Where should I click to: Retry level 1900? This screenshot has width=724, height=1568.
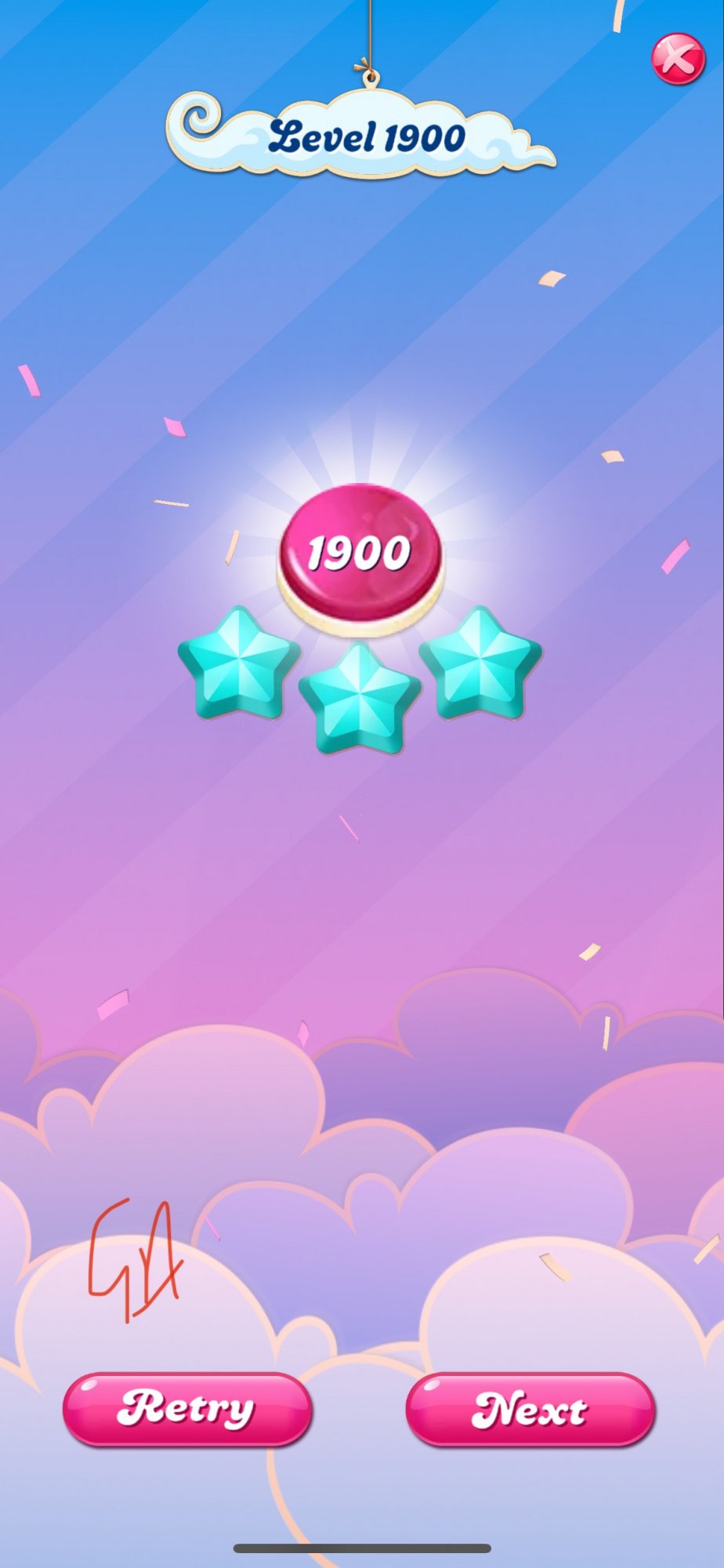click(x=187, y=1409)
